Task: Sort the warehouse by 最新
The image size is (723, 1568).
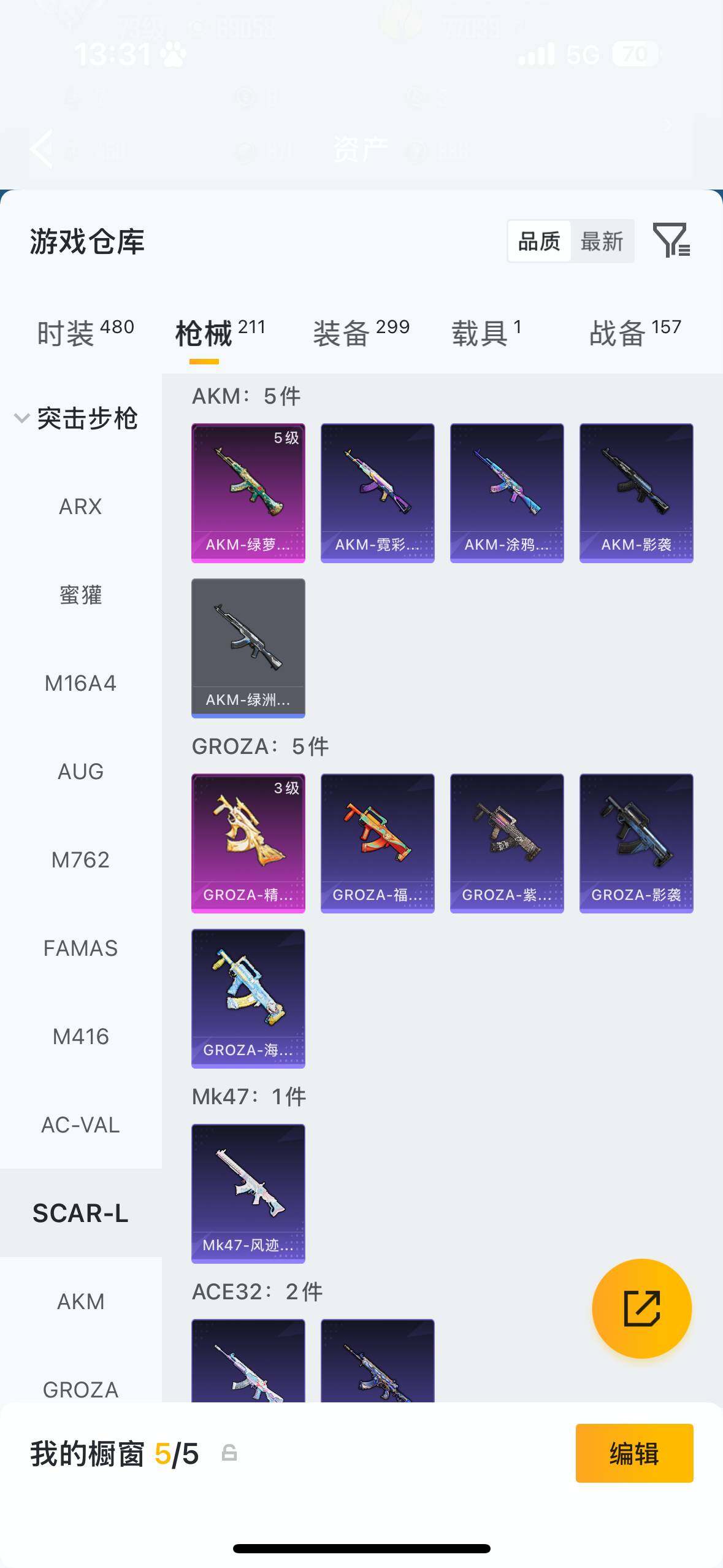Action: pos(602,242)
